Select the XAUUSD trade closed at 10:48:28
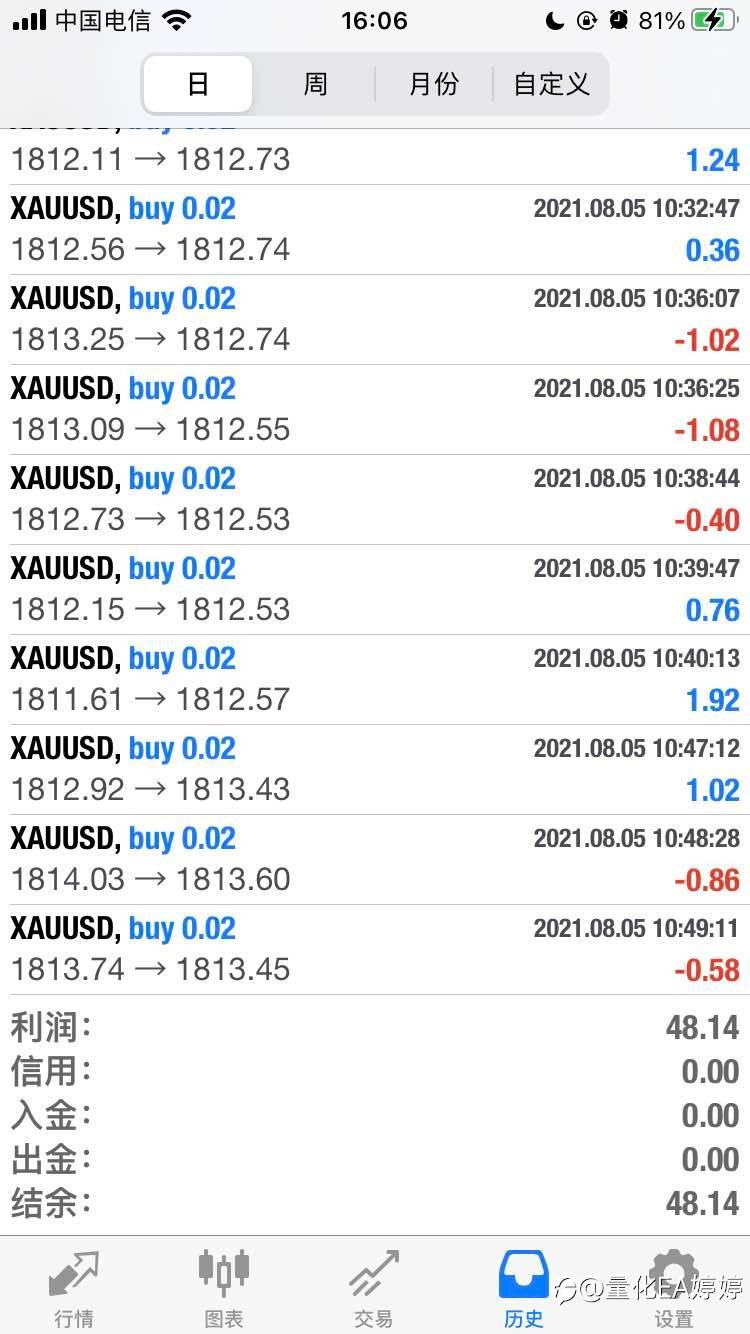The height and width of the screenshot is (1334, 750). point(375,860)
